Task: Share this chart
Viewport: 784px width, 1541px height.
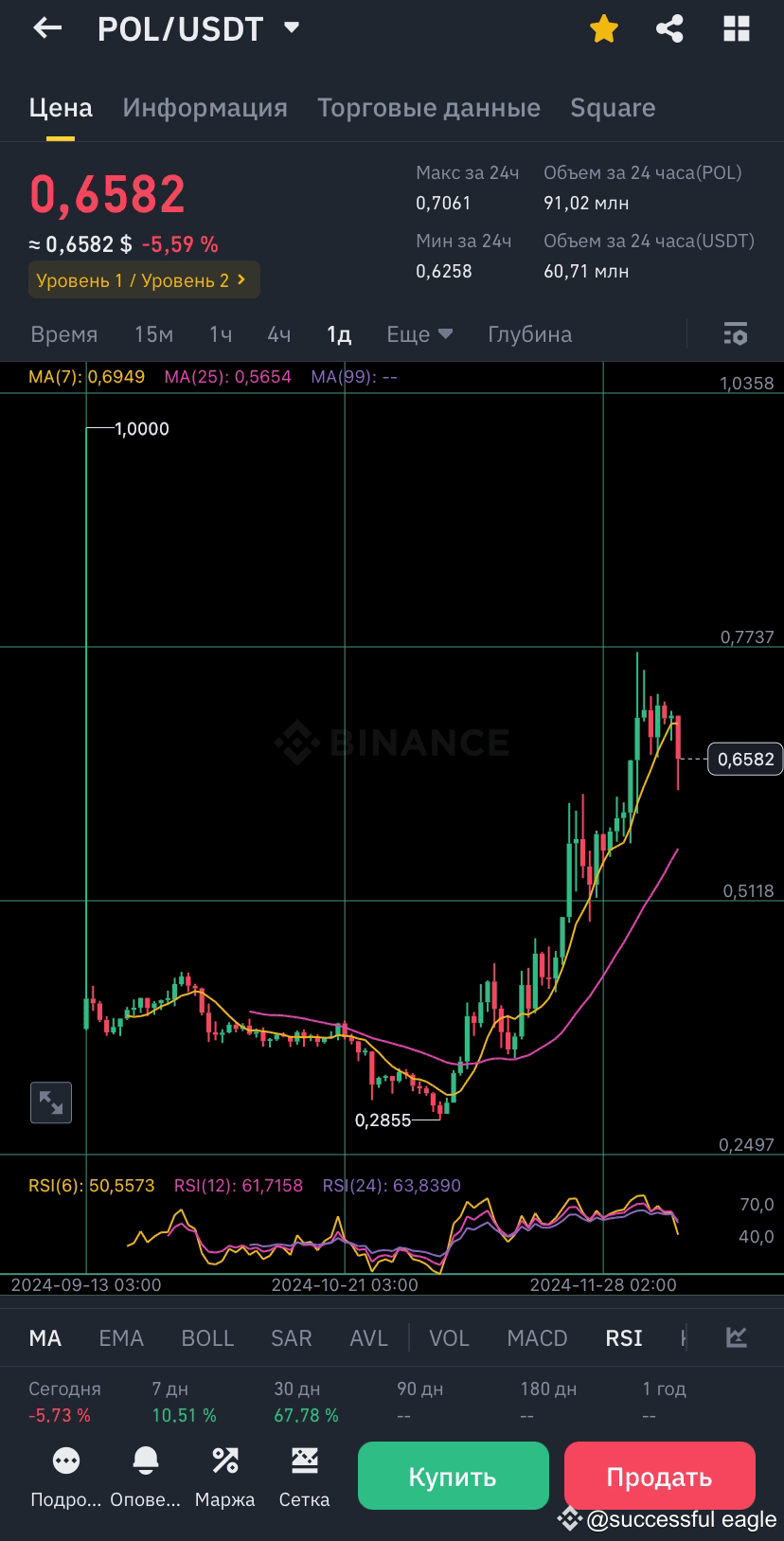Action: tap(669, 28)
